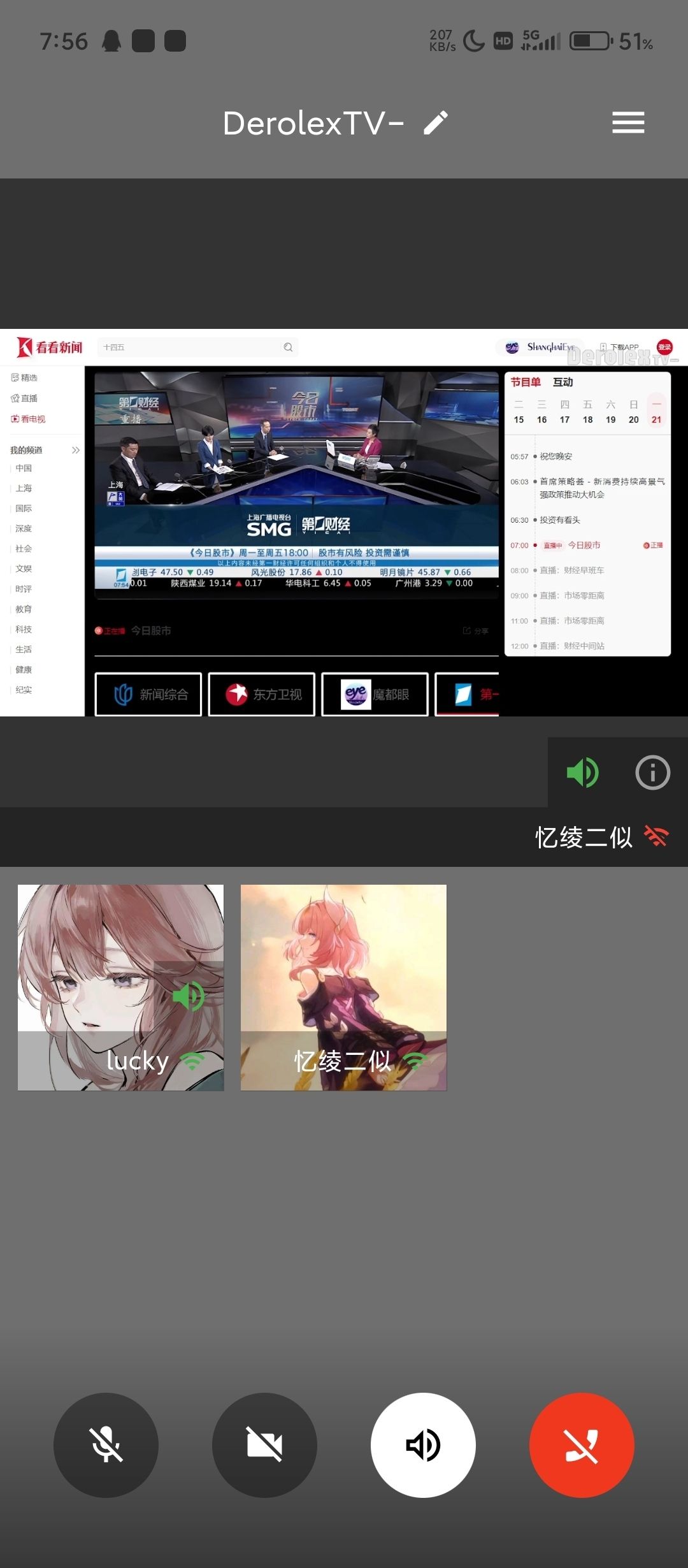This screenshot has width=688, height=1568.
Task: Open the hamburger menu
Action: coord(628,122)
